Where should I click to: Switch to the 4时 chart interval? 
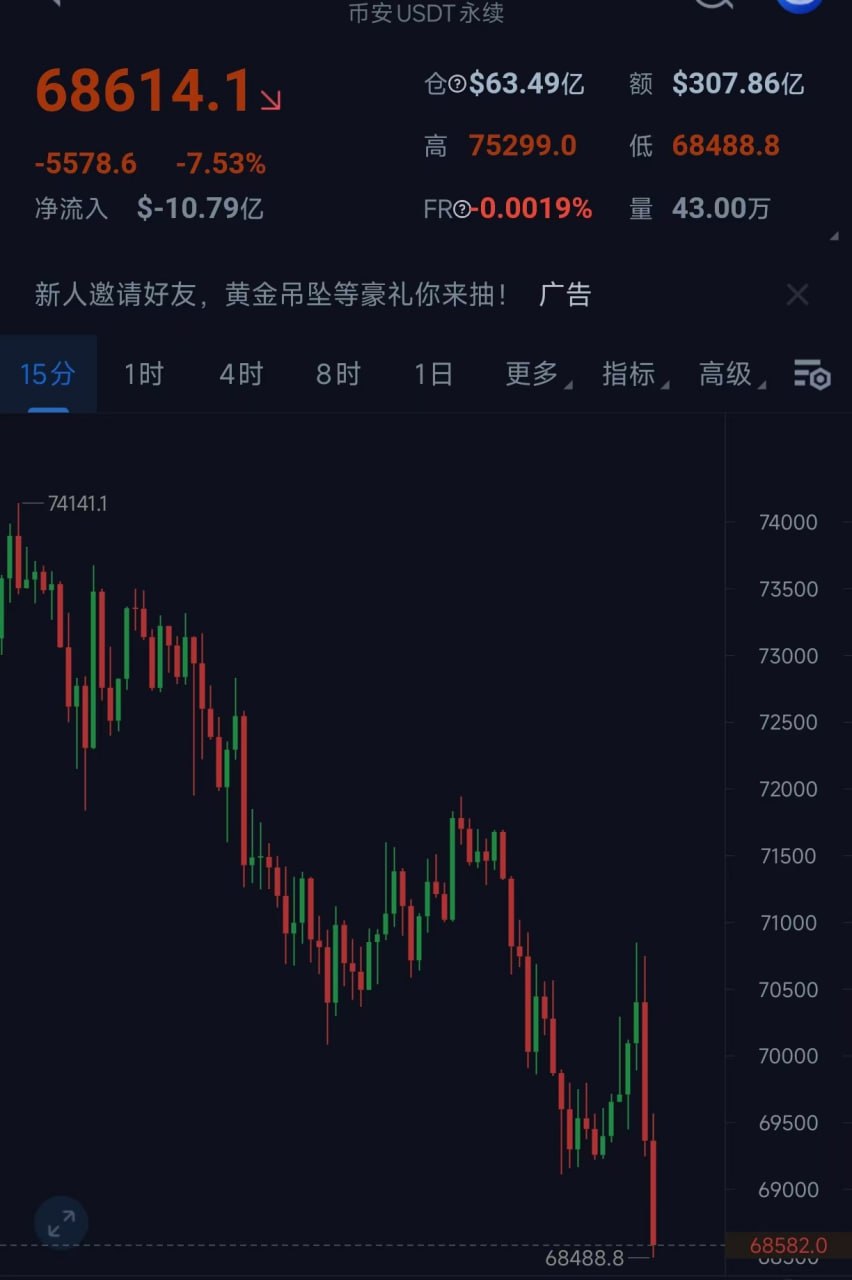click(x=240, y=374)
